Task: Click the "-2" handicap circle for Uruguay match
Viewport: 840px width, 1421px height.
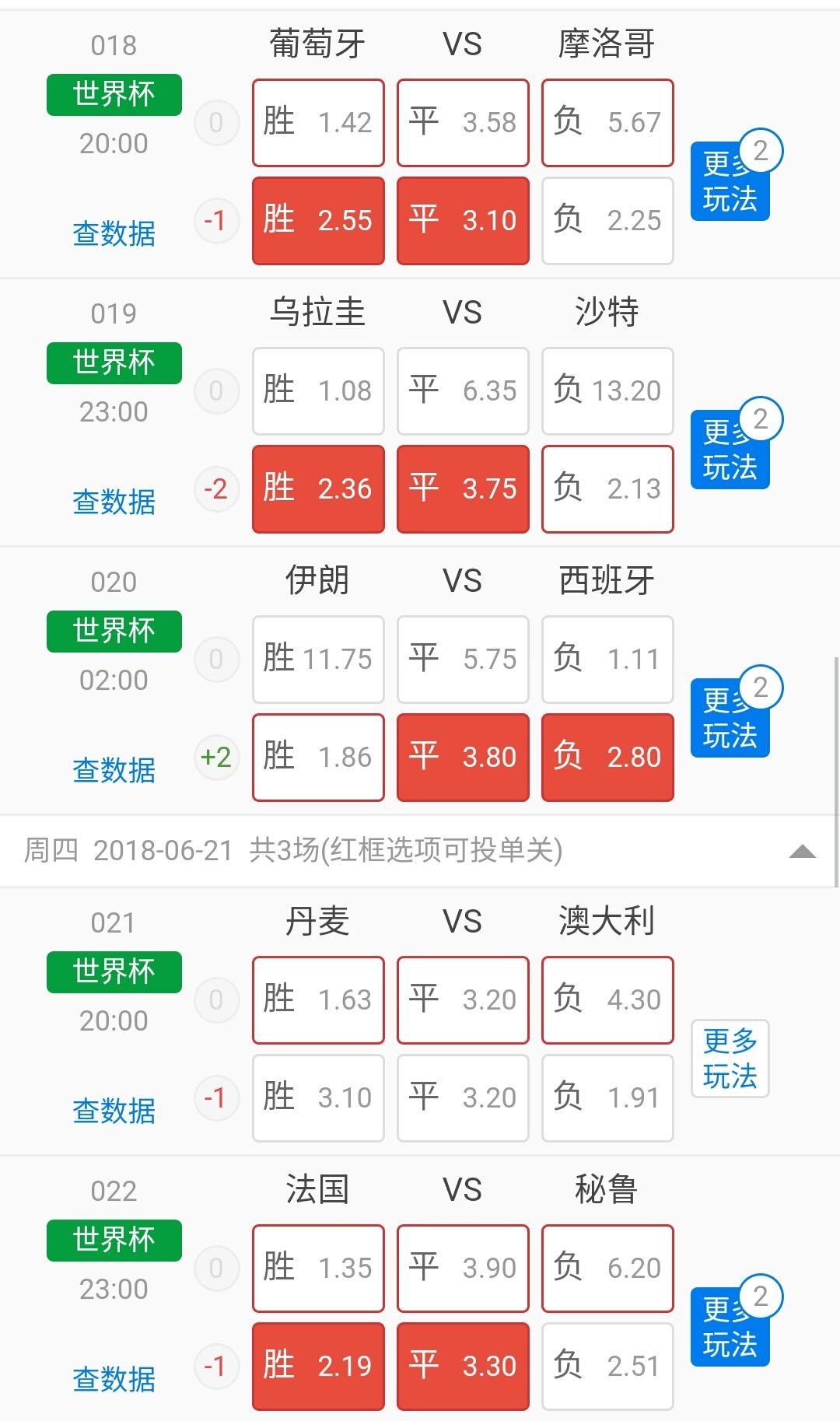Action: click(x=217, y=489)
